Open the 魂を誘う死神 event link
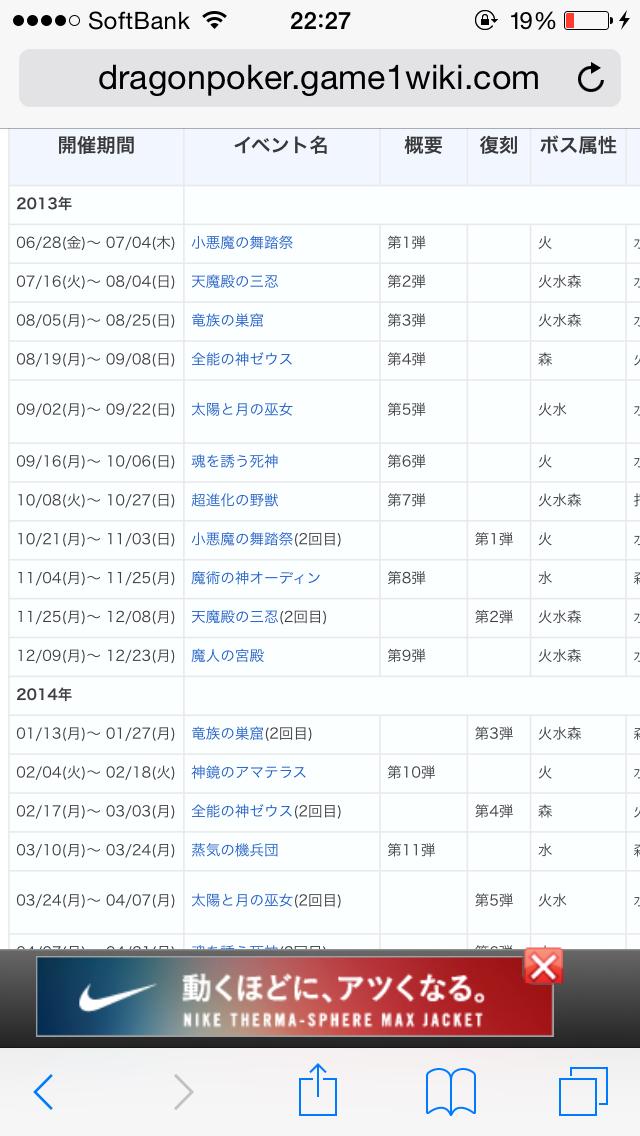Image resolution: width=640 pixels, height=1136 pixels. pos(235,461)
